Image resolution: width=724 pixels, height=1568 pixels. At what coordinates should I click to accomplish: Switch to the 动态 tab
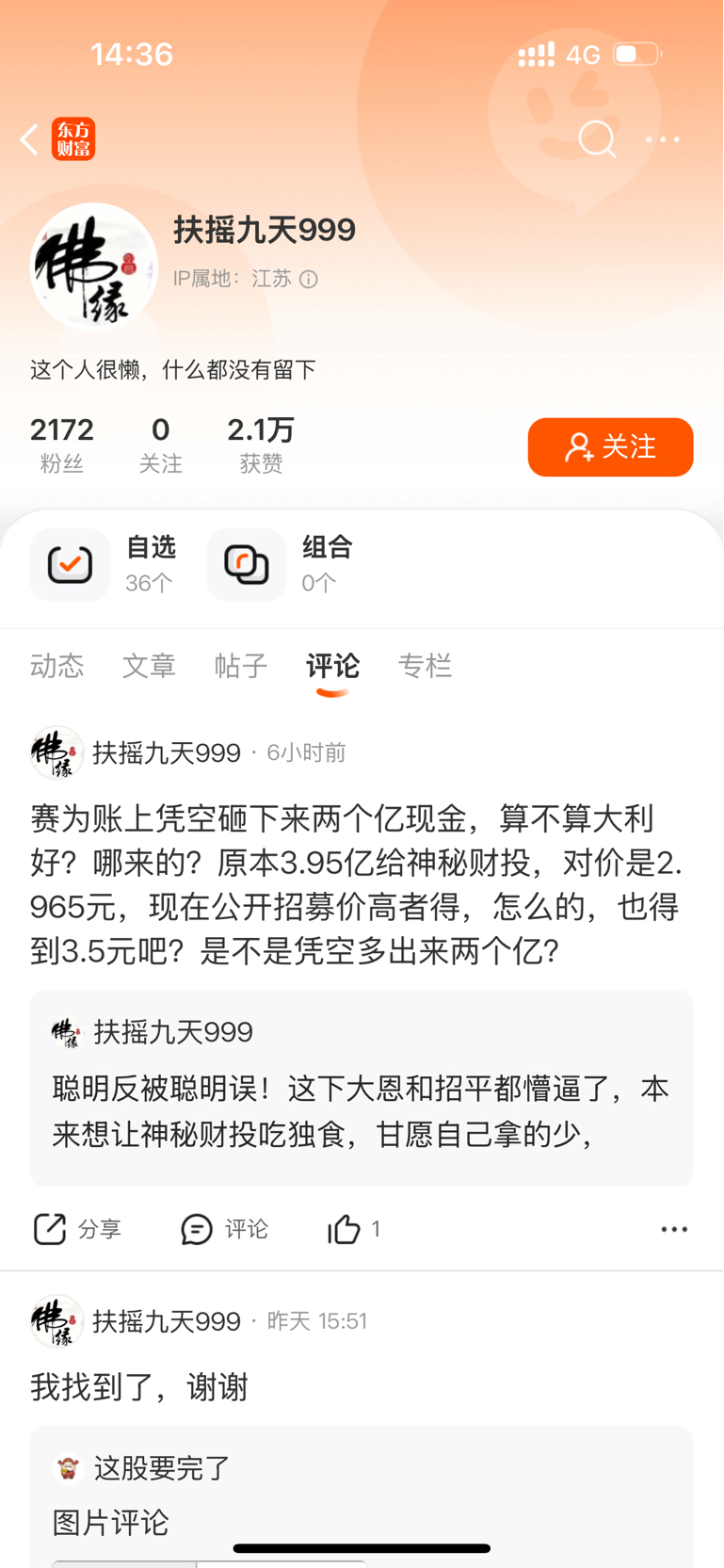[57, 666]
